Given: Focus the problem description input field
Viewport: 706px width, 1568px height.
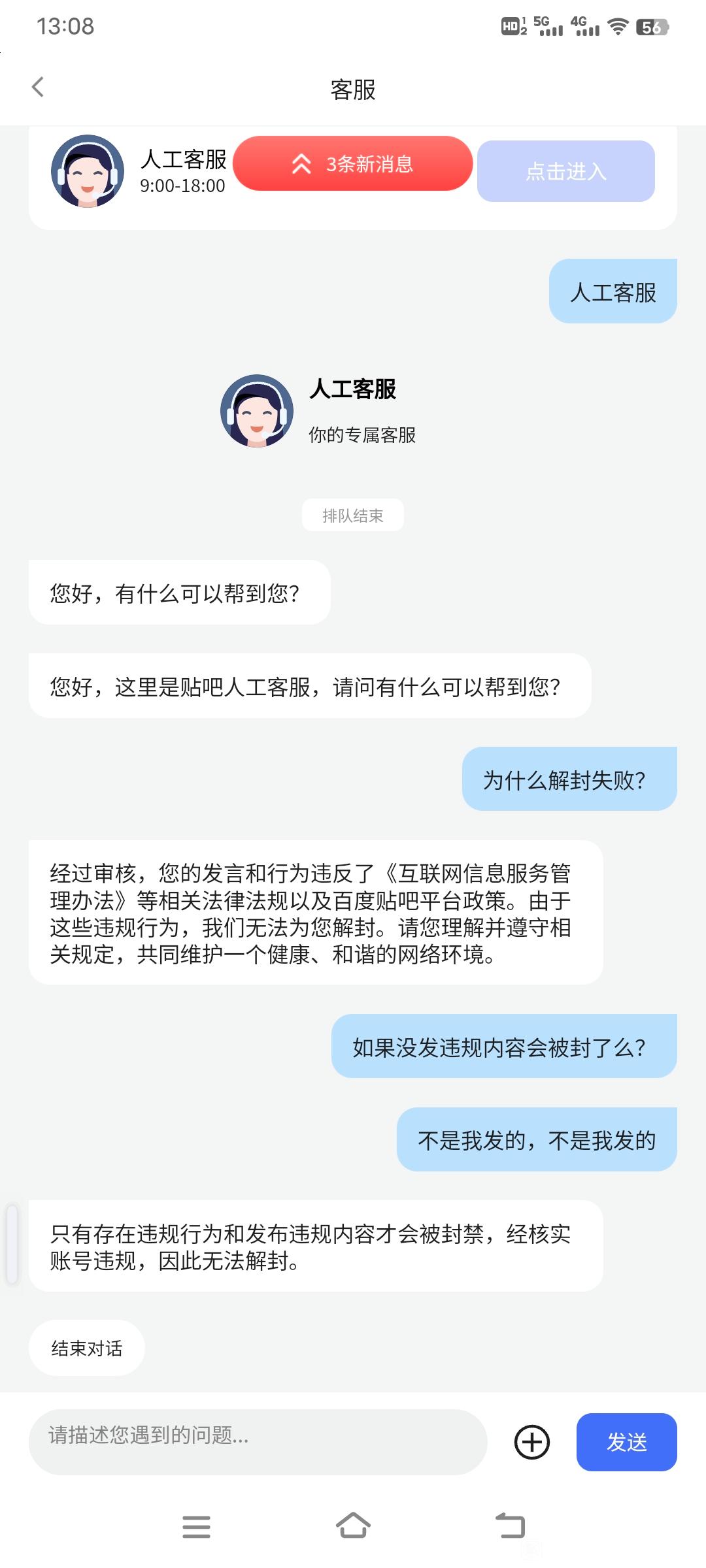Looking at the screenshot, I should click(x=258, y=1442).
